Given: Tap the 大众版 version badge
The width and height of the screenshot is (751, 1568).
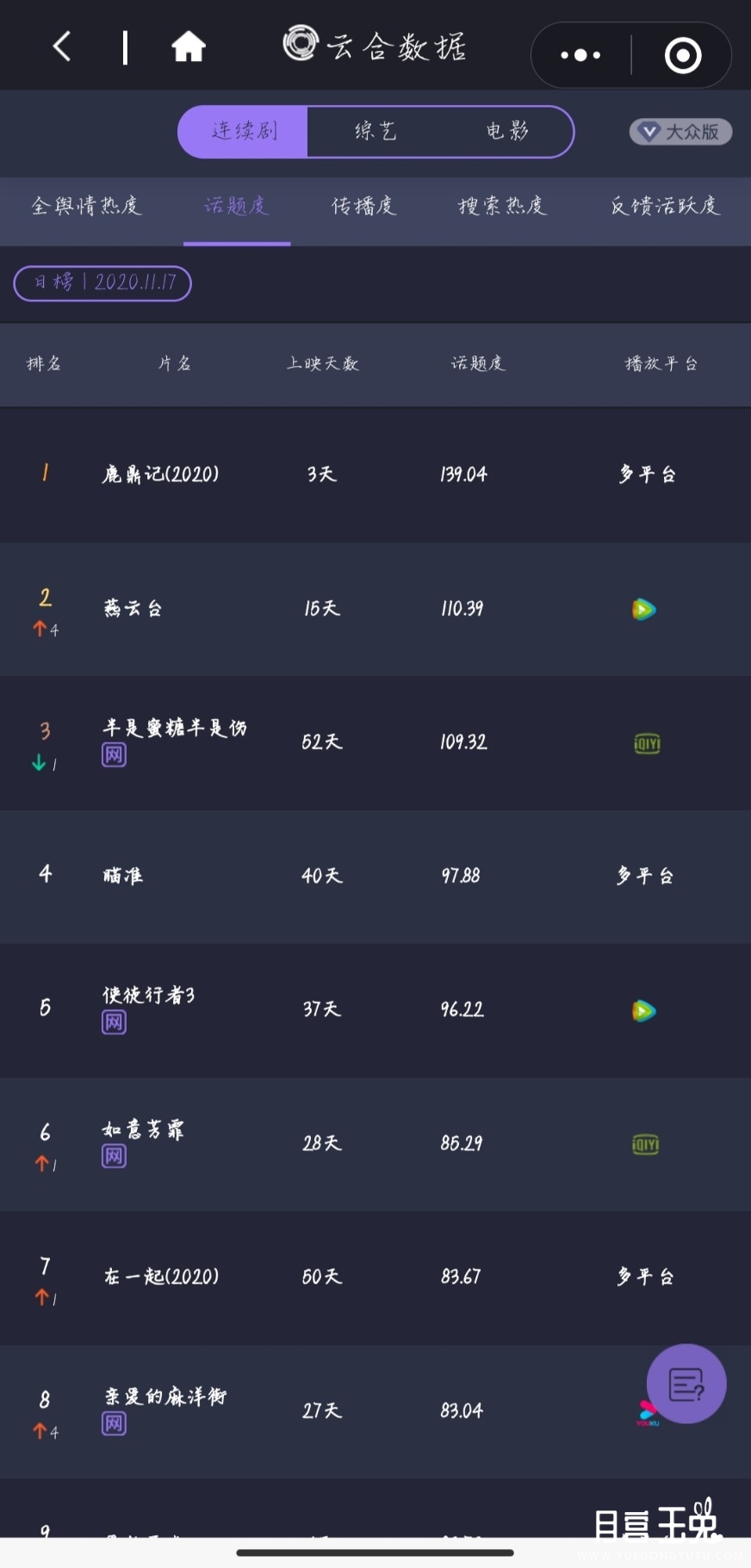Looking at the screenshot, I should [680, 132].
